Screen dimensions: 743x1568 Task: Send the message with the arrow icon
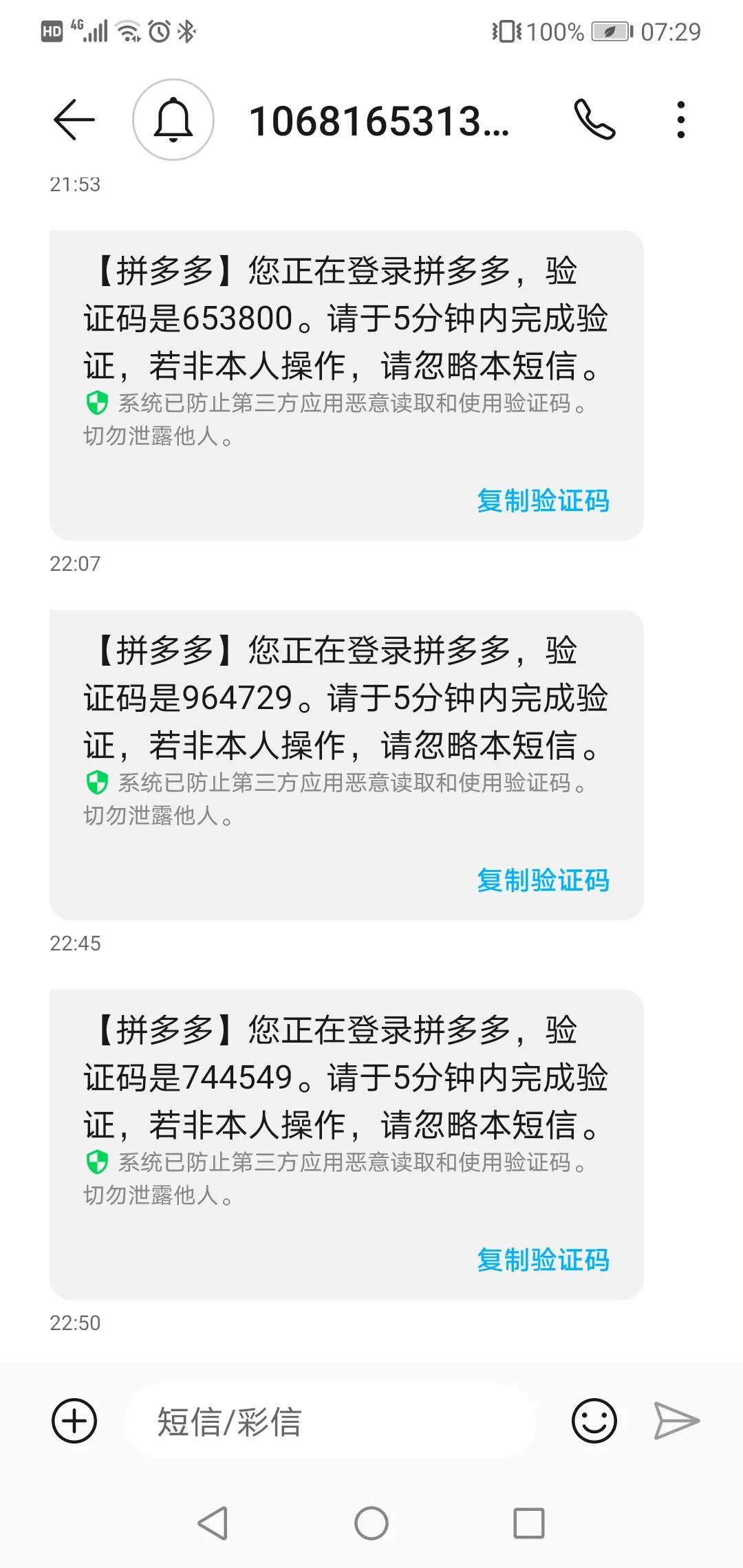(x=676, y=1421)
